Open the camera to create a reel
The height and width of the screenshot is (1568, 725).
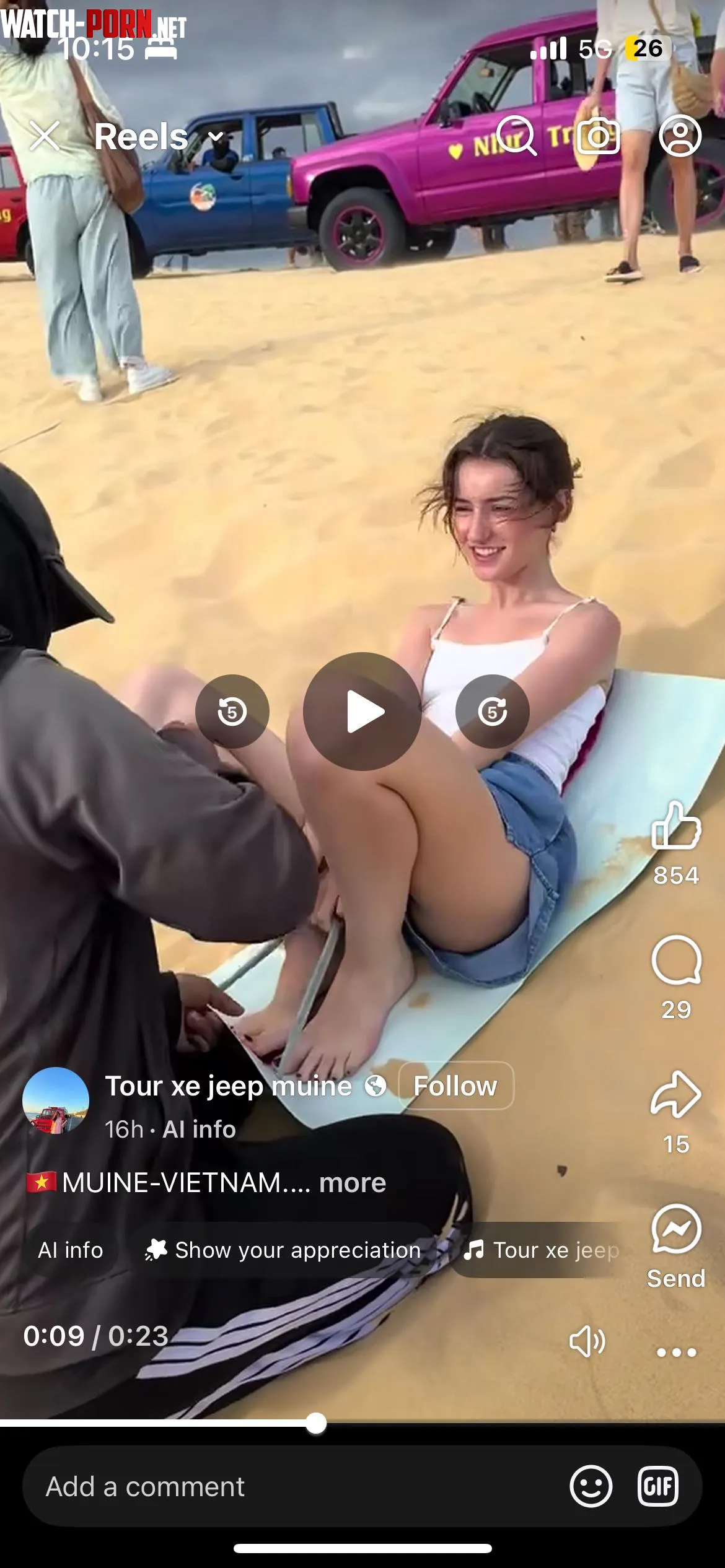tap(598, 135)
